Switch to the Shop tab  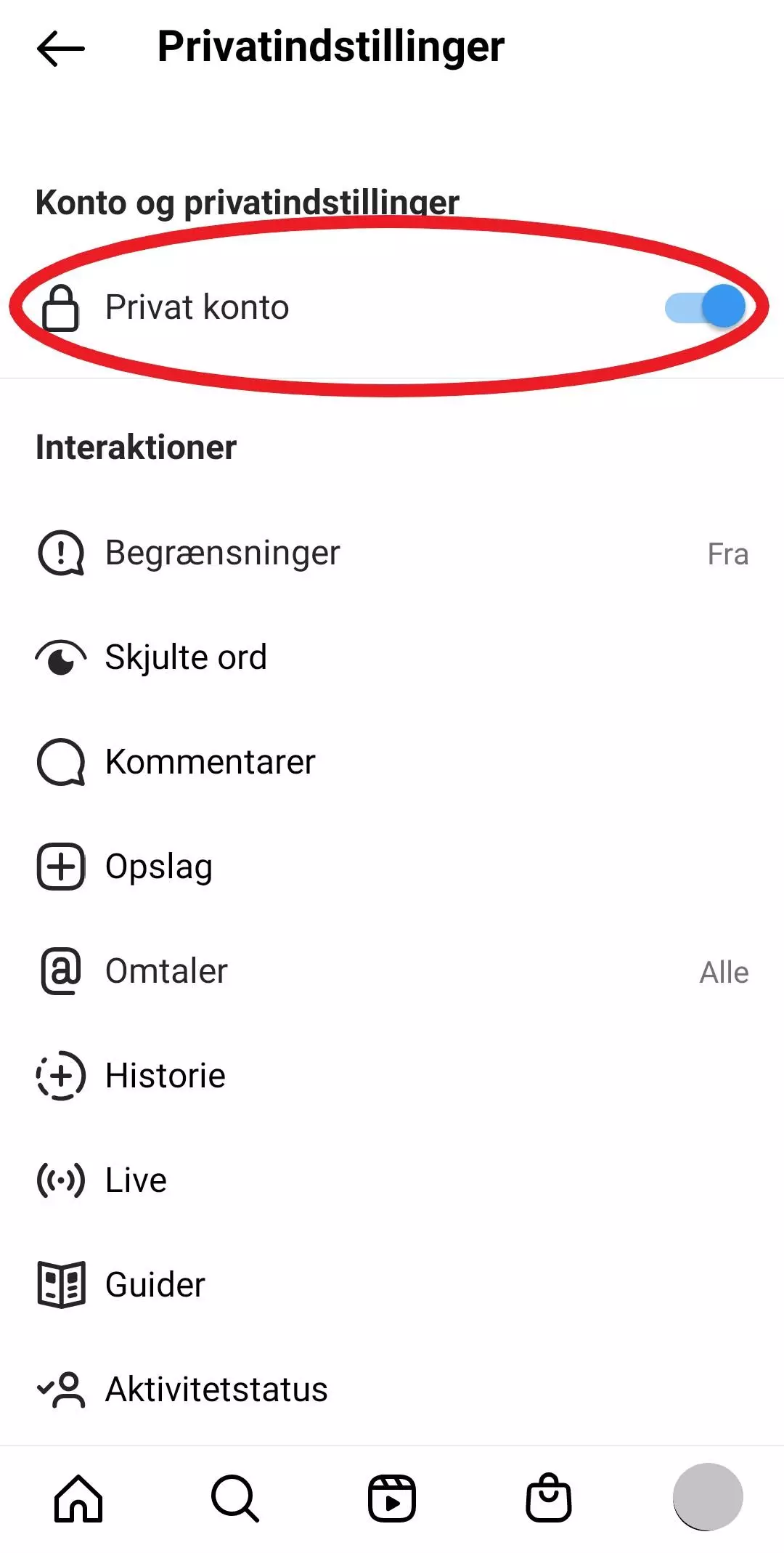tap(549, 1497)
